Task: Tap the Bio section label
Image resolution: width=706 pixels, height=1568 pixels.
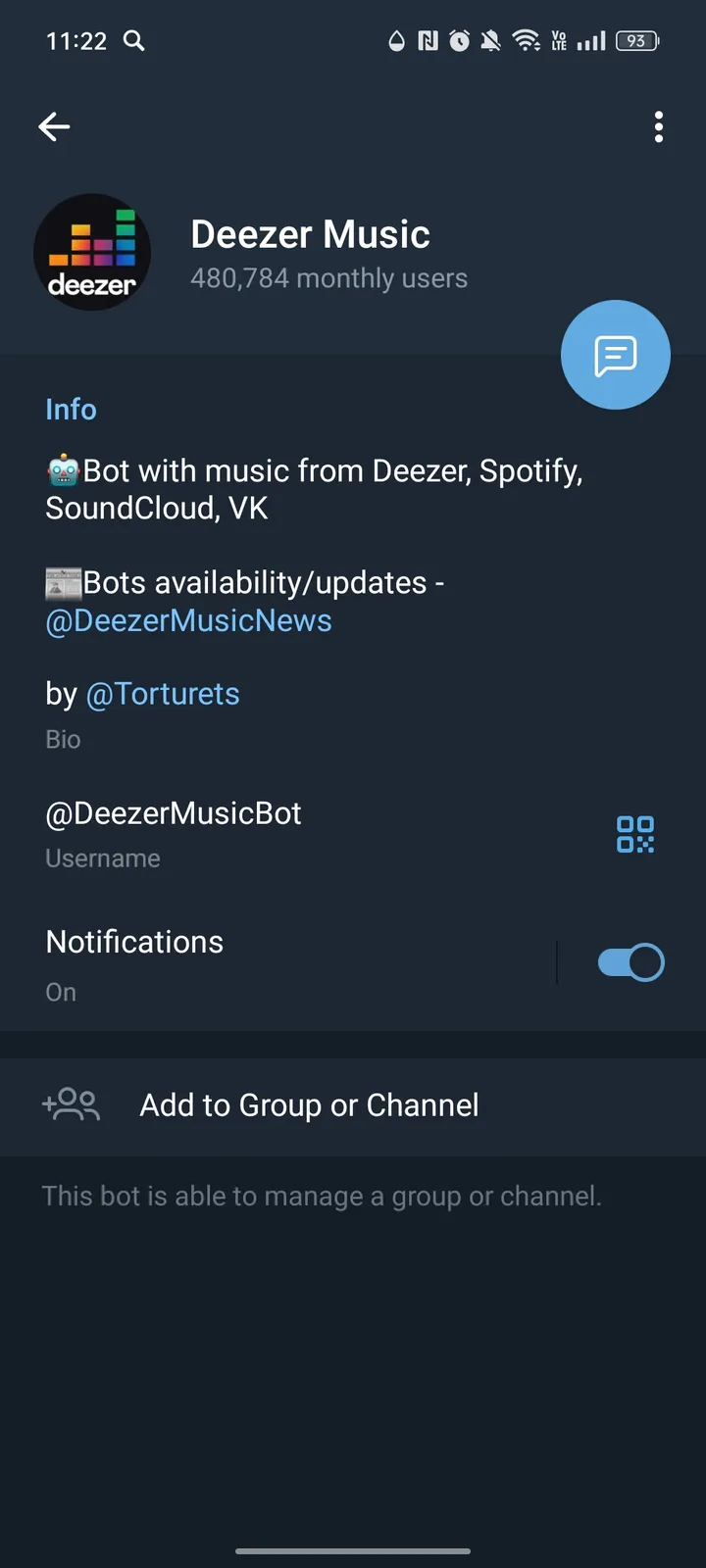Action: point(63,739)
